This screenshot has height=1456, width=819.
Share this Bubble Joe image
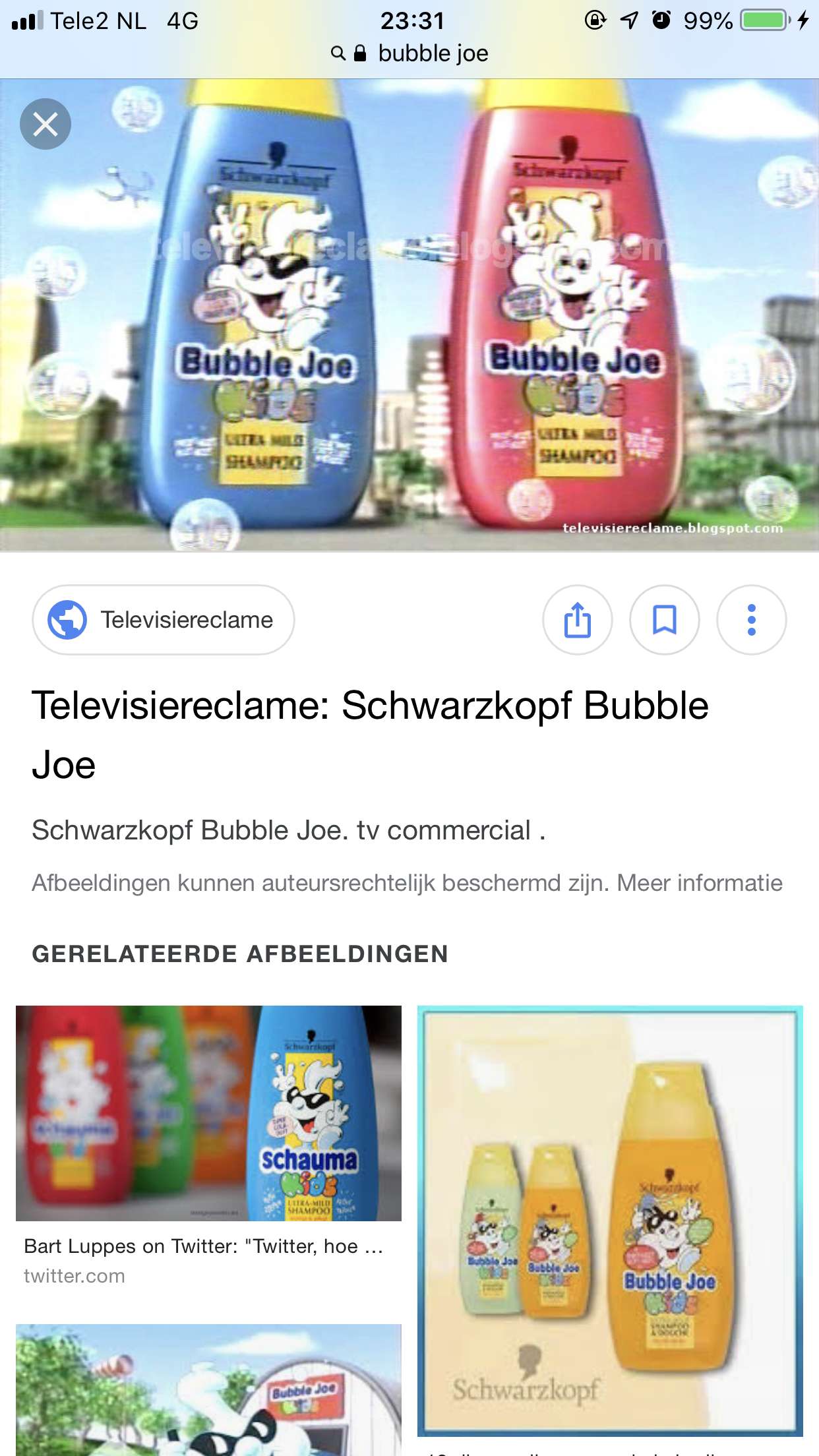click(578, 620)
